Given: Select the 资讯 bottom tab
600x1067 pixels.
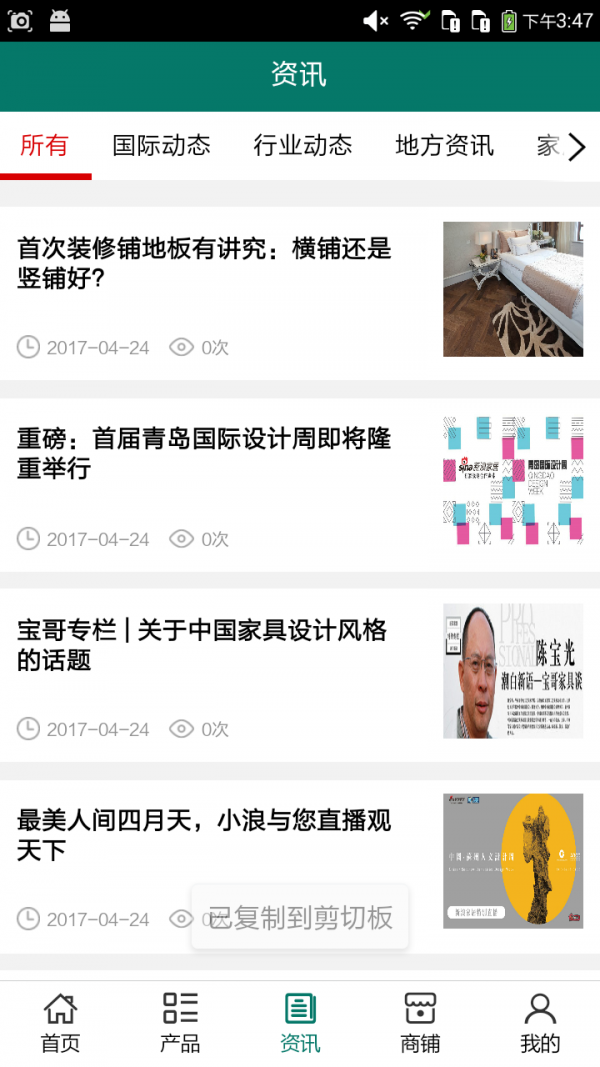Looking at the screenshot, I should [300, 1022].
